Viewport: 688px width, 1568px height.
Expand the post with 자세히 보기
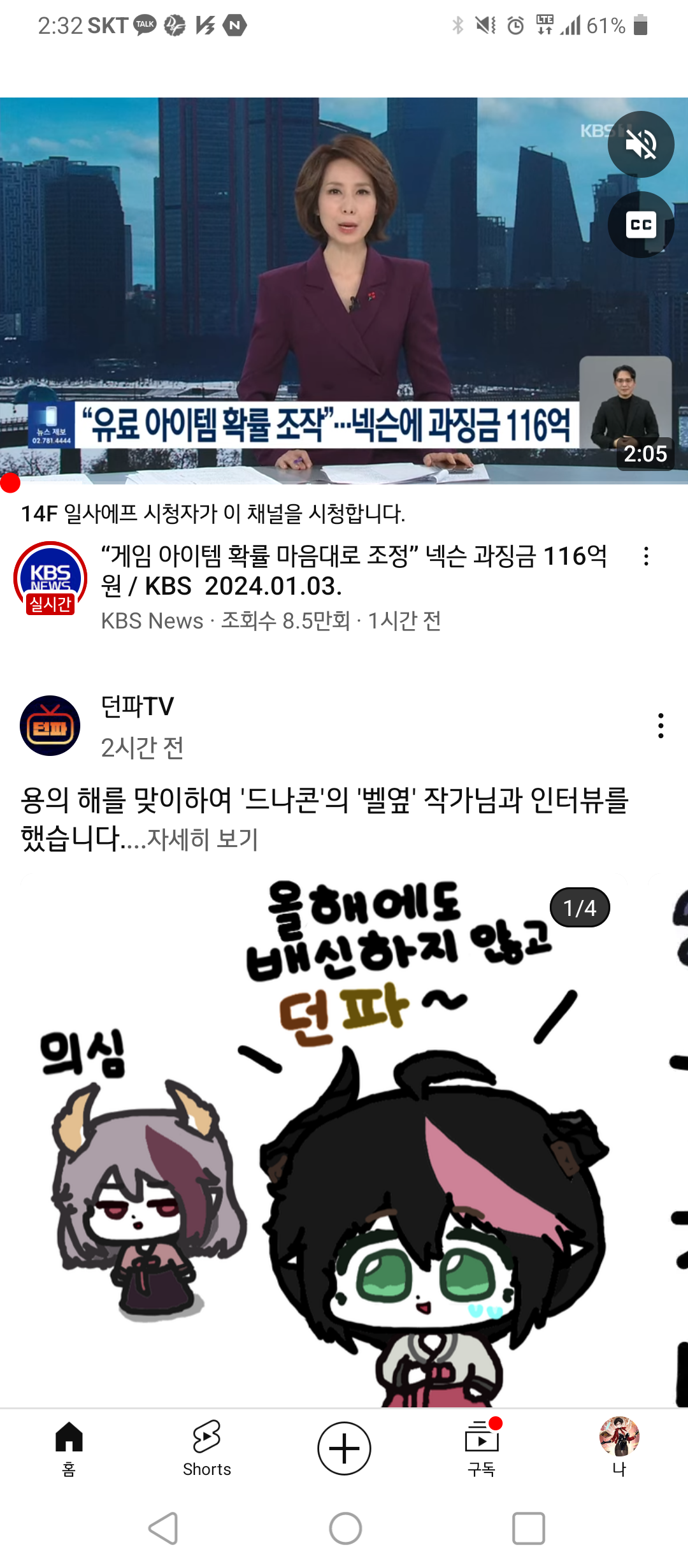click(x=202, y=839)
